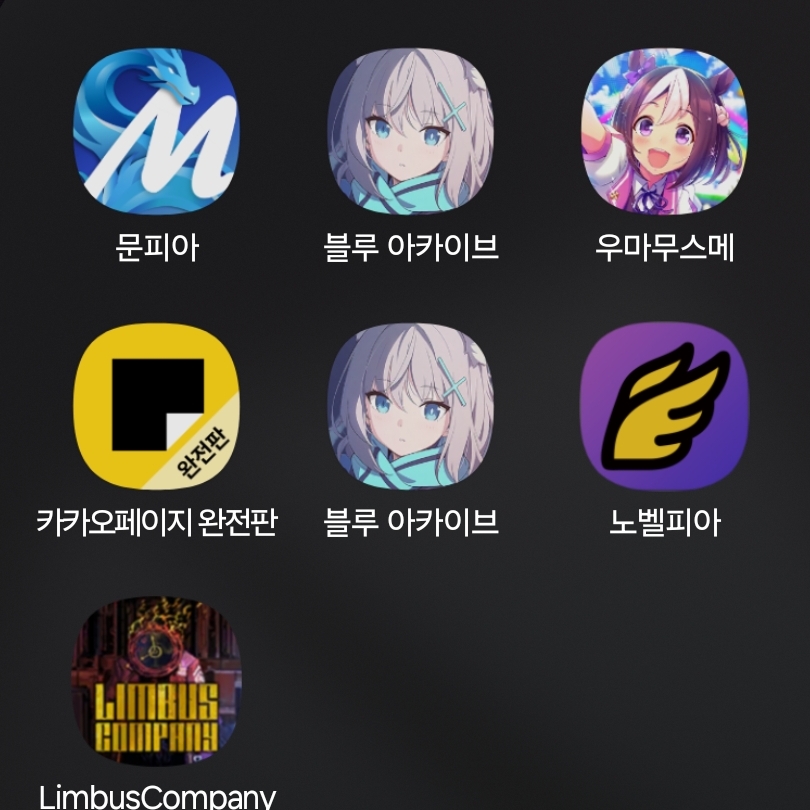Image resolution: width=810 pixels, height=810 pixels.
Task: Open 블루 아카이브 between 문피아 and 우마무스메
Action: [x=411, y=132]
